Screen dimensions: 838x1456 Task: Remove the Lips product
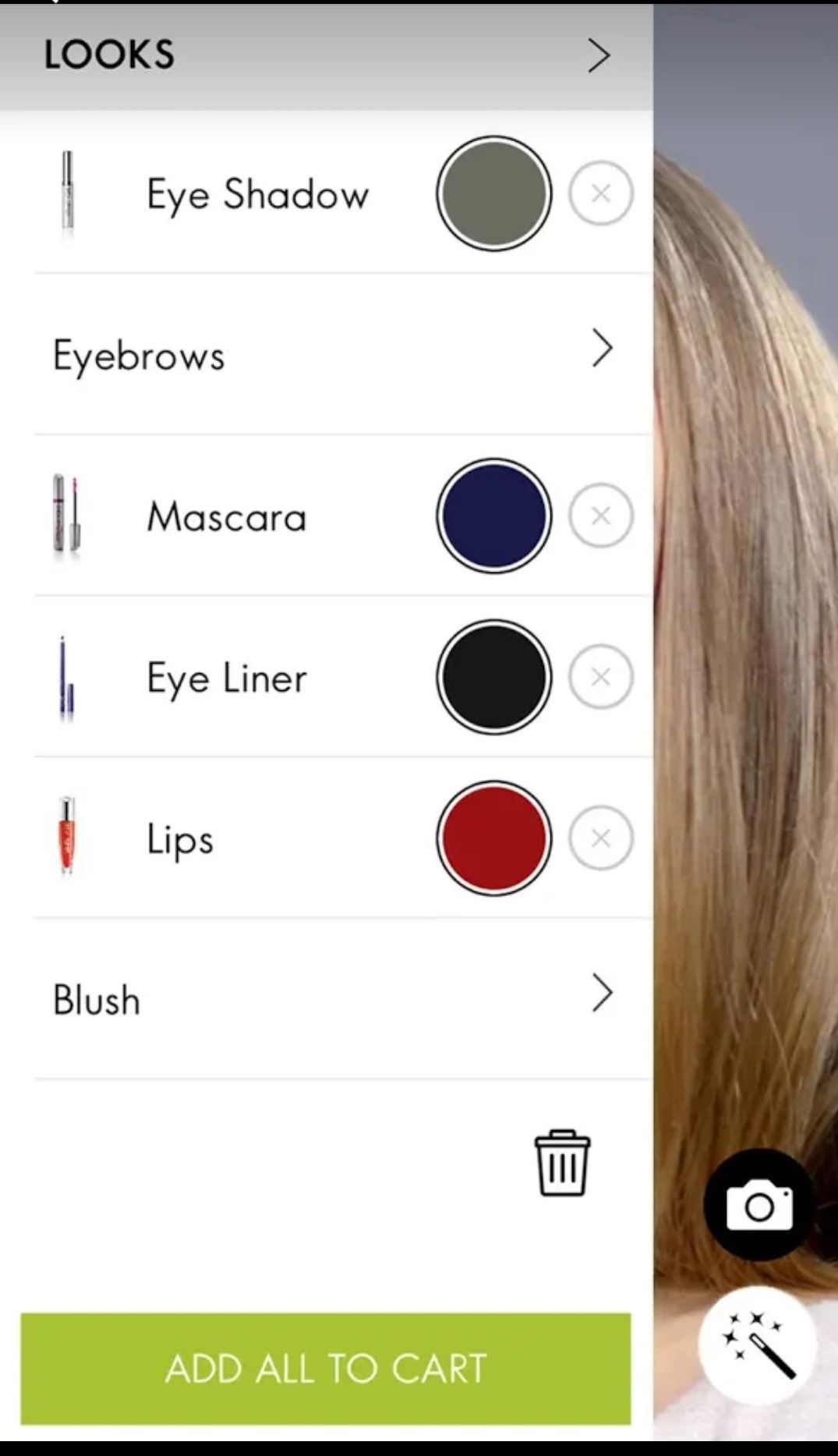coord(600,838)
